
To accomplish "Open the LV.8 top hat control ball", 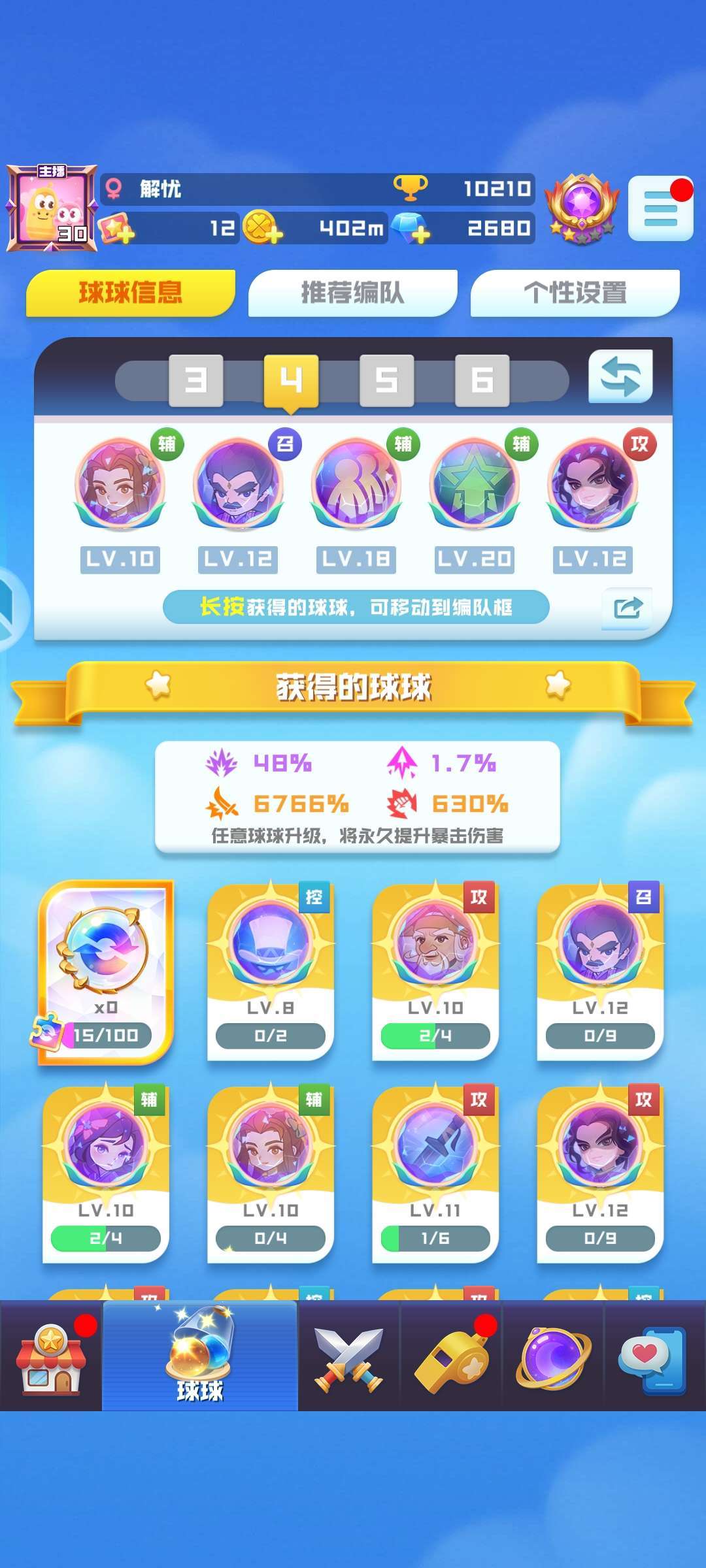I will pos(271,972).
